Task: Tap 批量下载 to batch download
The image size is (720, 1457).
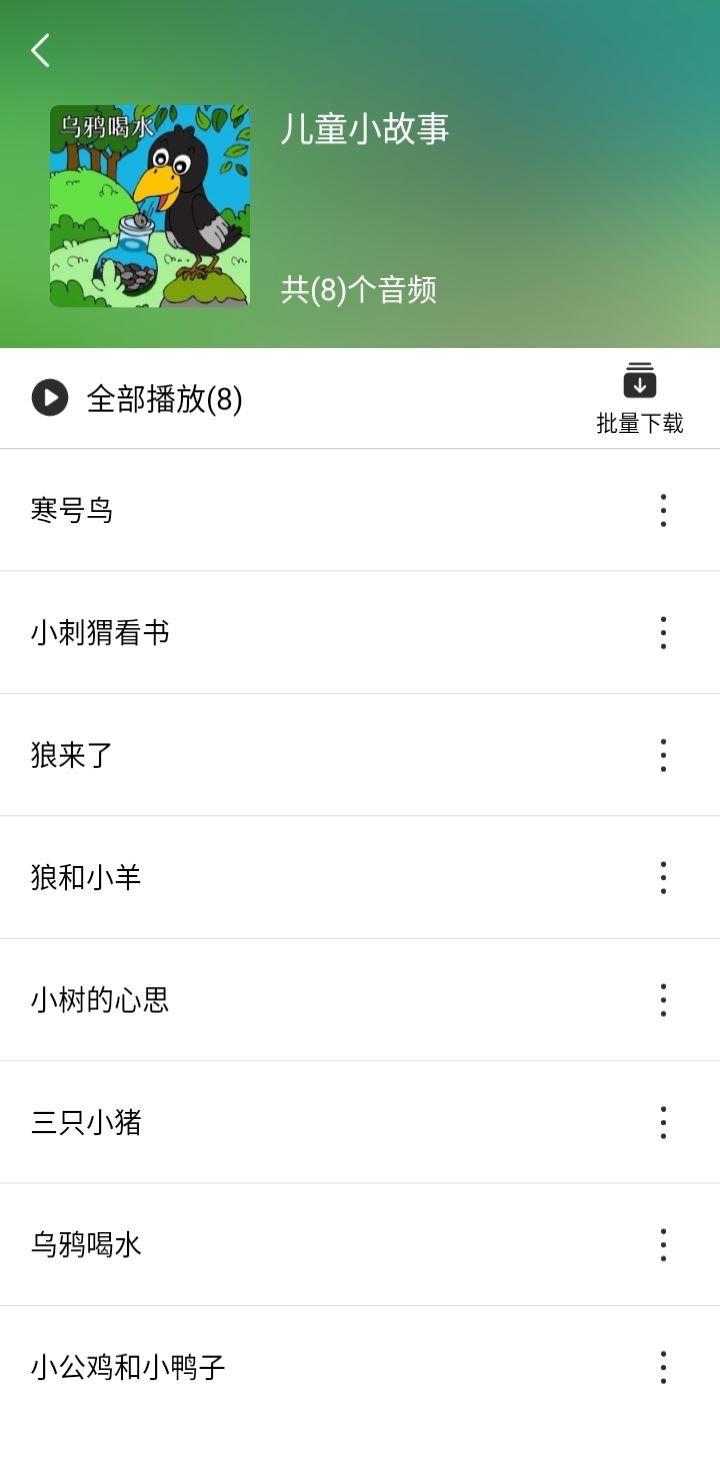Action: tap(640, 399)
